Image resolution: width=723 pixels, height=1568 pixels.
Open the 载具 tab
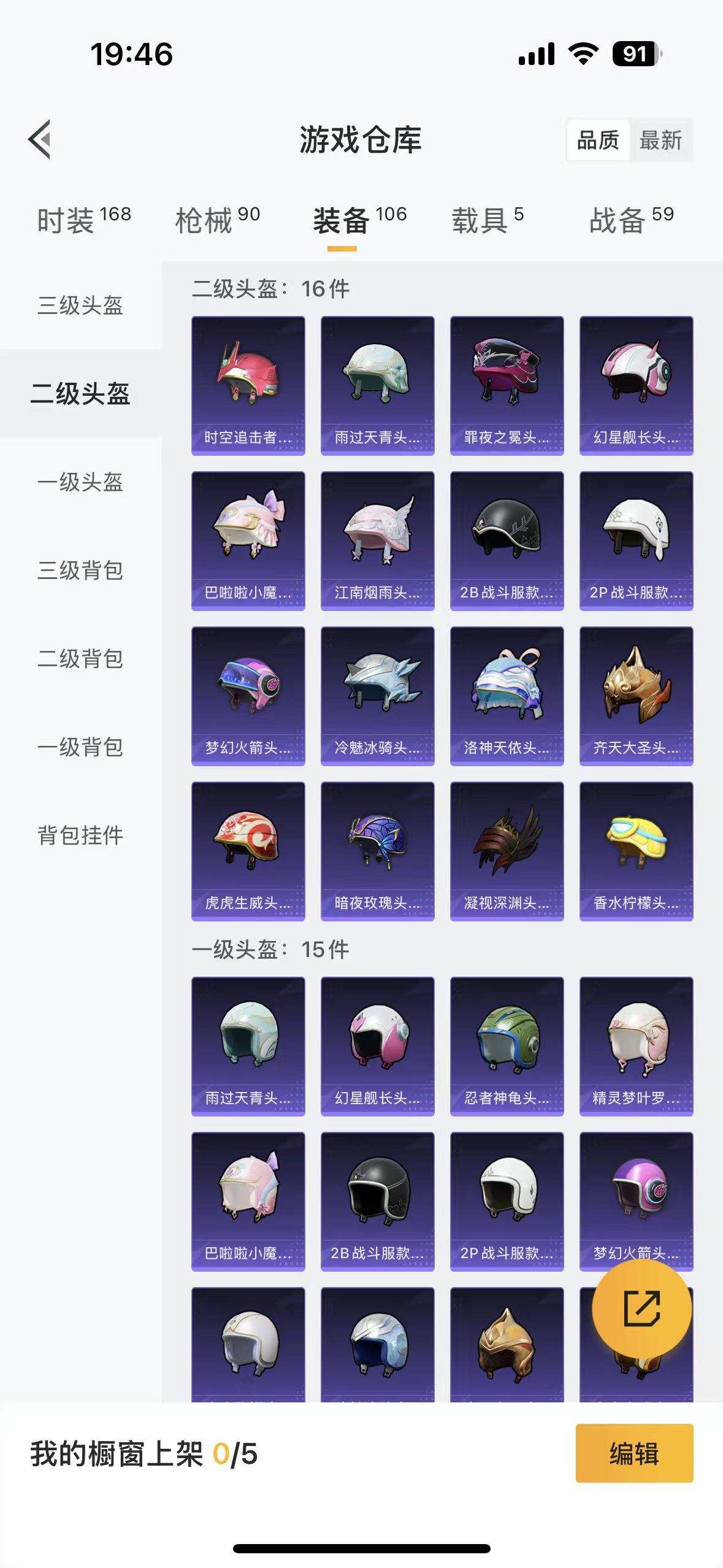488,220
